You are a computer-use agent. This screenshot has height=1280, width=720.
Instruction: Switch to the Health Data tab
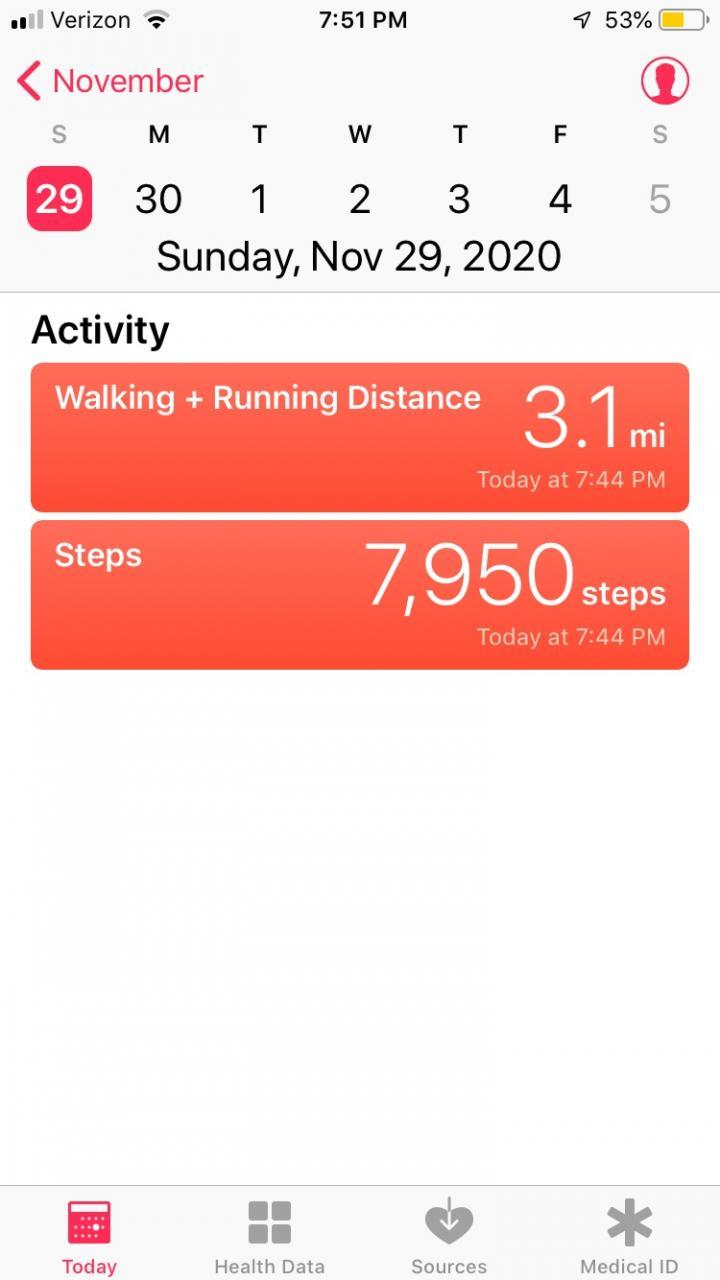pos(269,1237)
